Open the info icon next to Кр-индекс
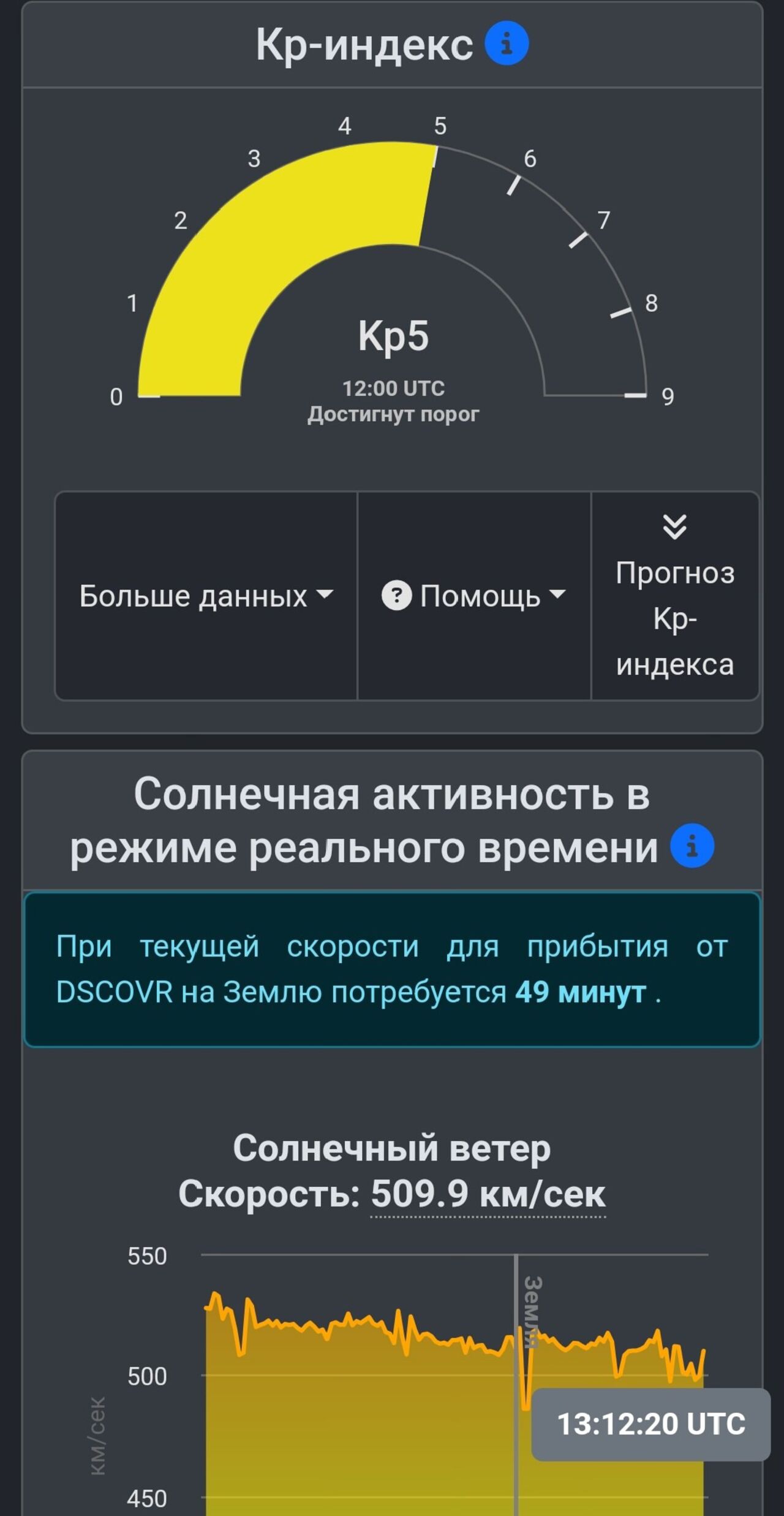Image resolution: width=784 pixels, height=1516 pixels. [x=507, y=44]
